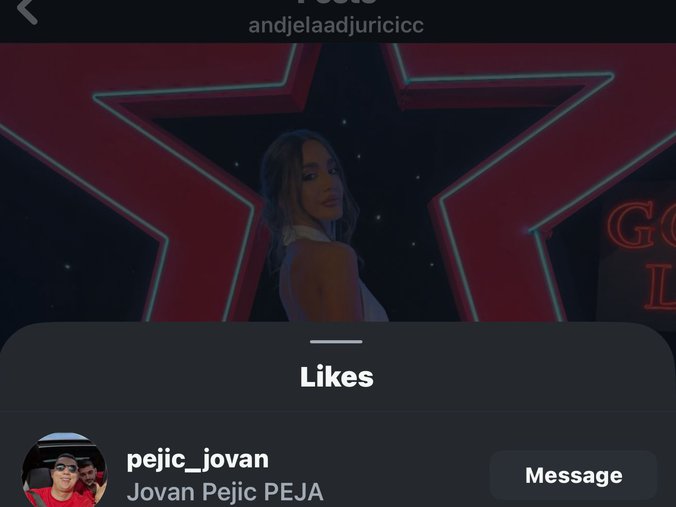Go back using the top-left arrow
The height and width of the screenshot is (507, 676).
[27, 10]
